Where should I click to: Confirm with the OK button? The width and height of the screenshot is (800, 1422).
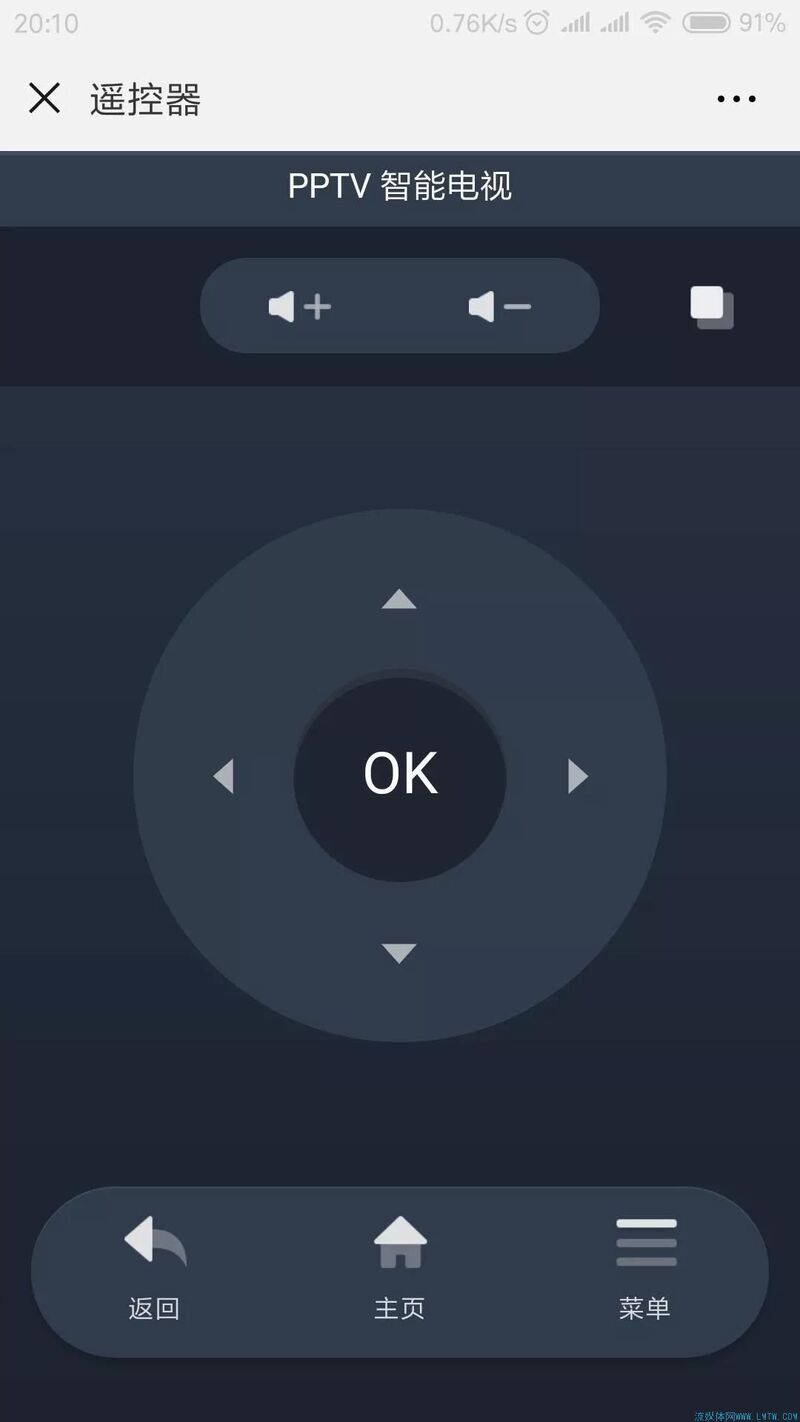400,776
